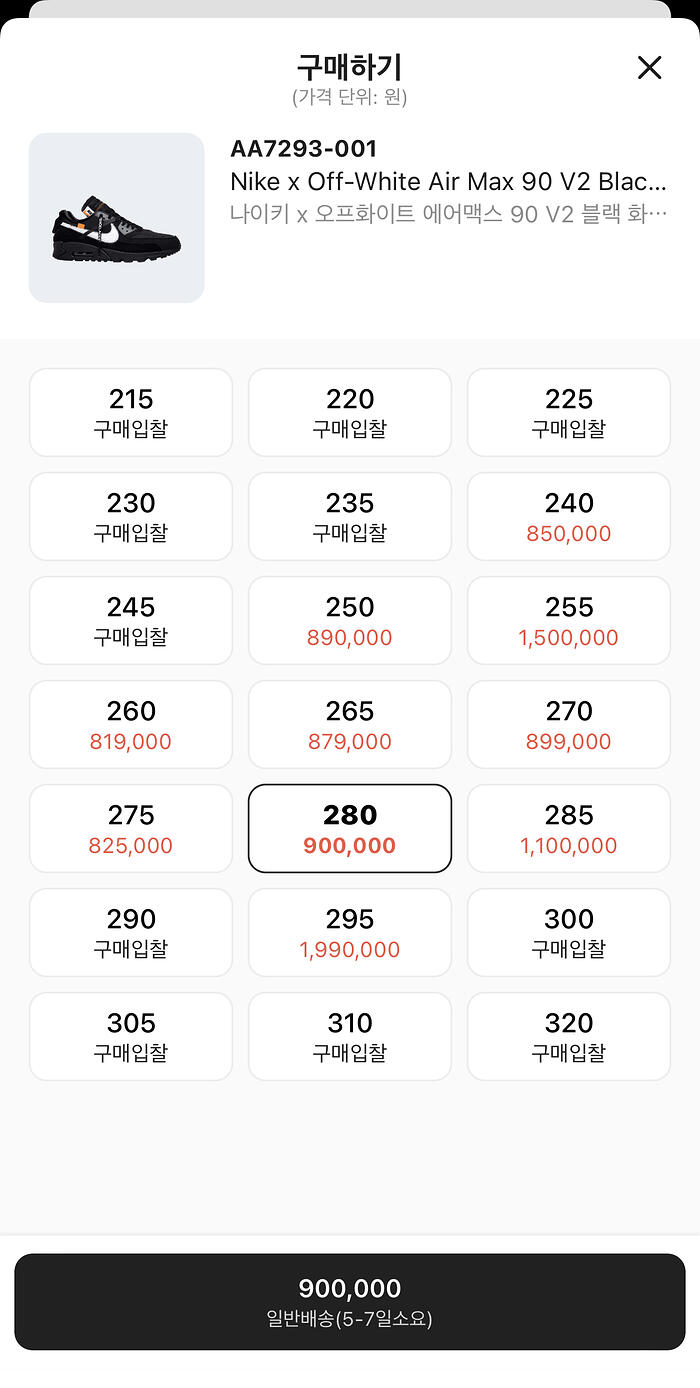700x1388 pixels.
Task: Choose size 285 priced 1,100,000
Action: 569,829
